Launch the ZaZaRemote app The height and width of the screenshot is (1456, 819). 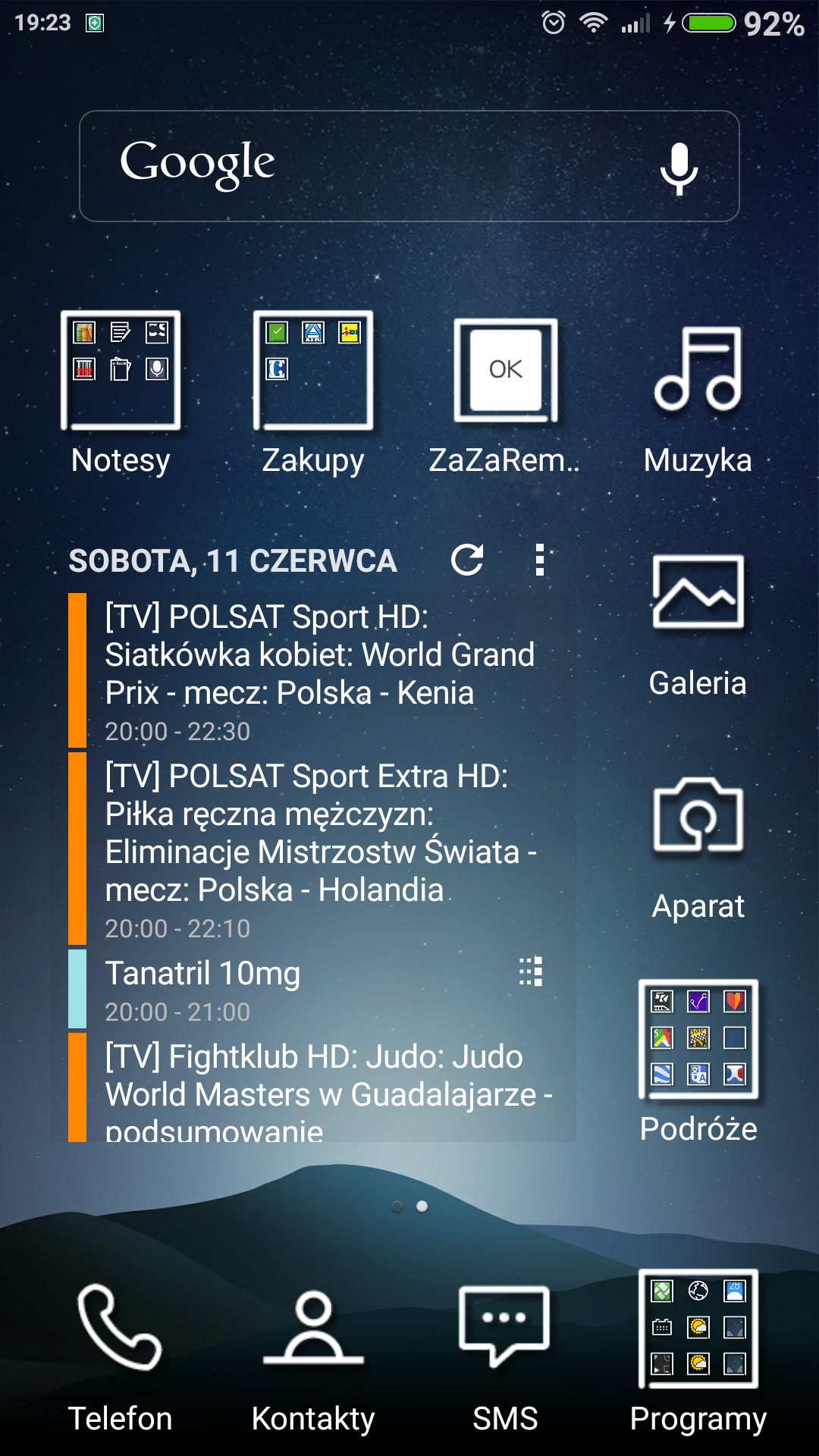coord(505,371)
